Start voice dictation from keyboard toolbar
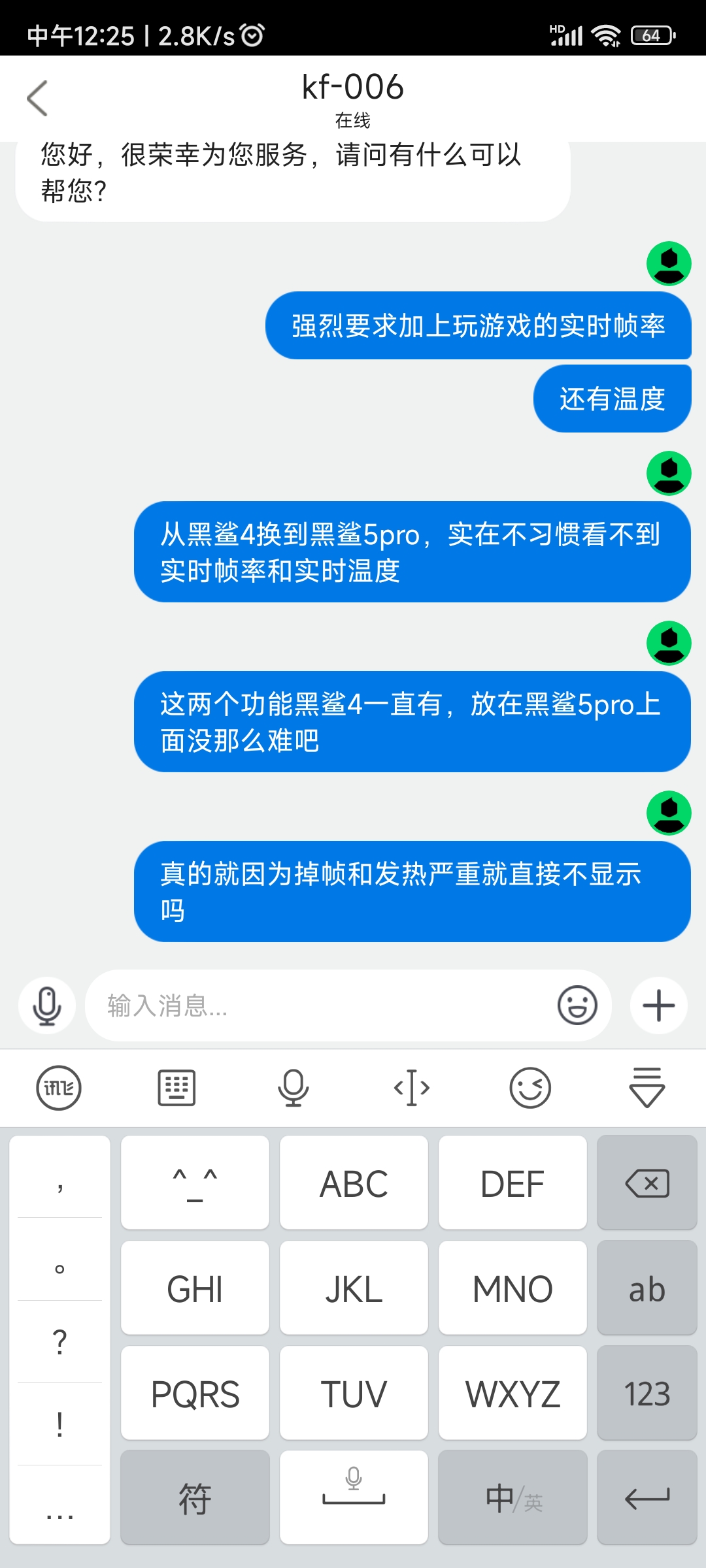706x1568 pixels. (294, 1088)
